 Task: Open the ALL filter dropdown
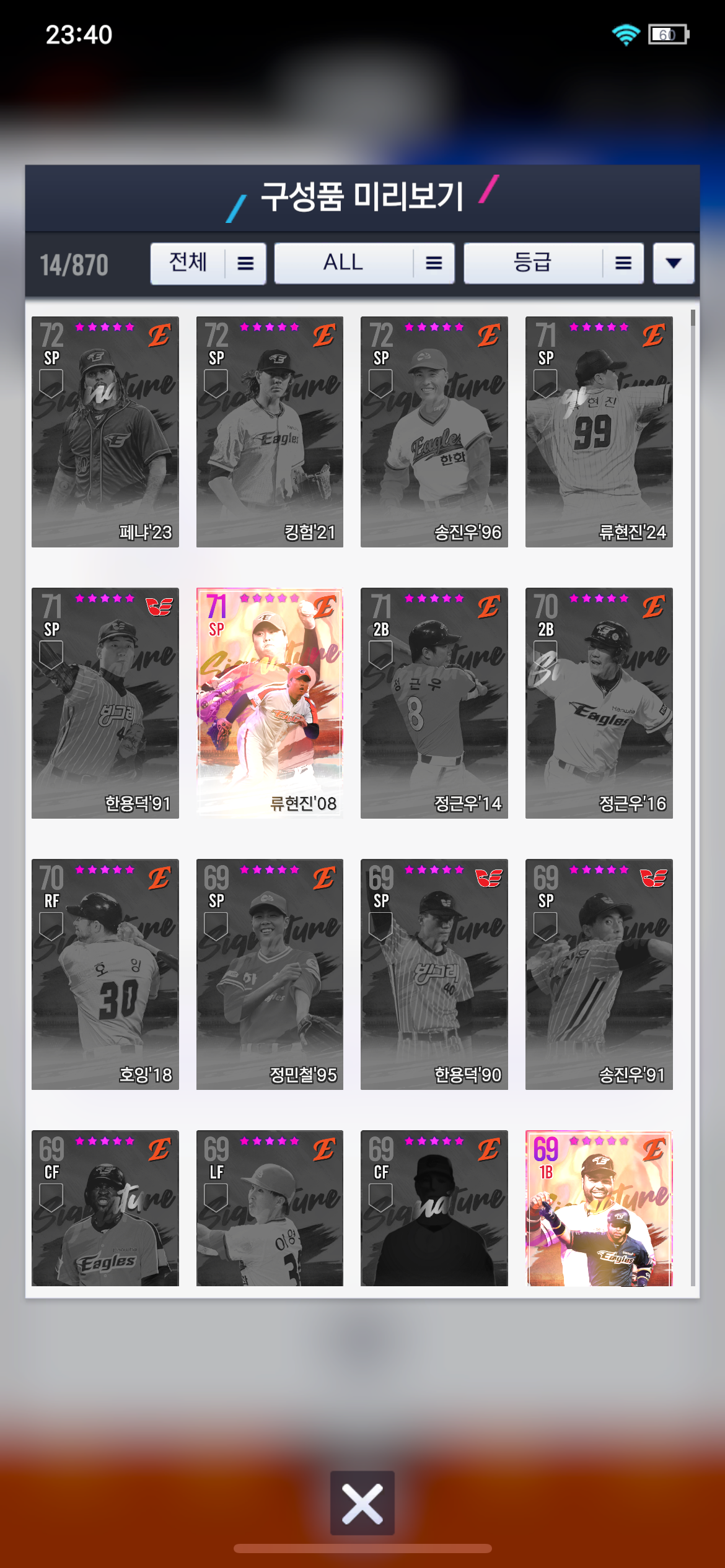pyautogui.click(x=364, y=263)
